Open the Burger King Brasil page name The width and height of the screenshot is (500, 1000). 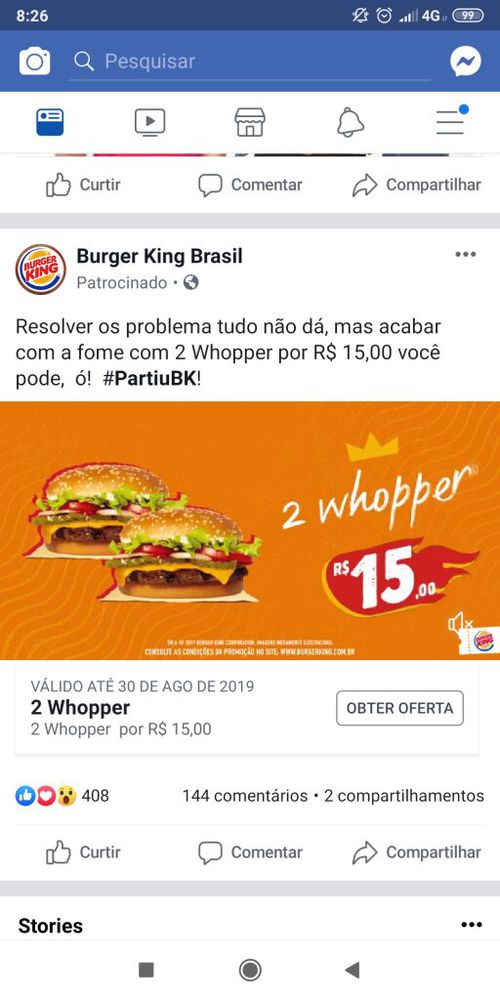point(159,256)
